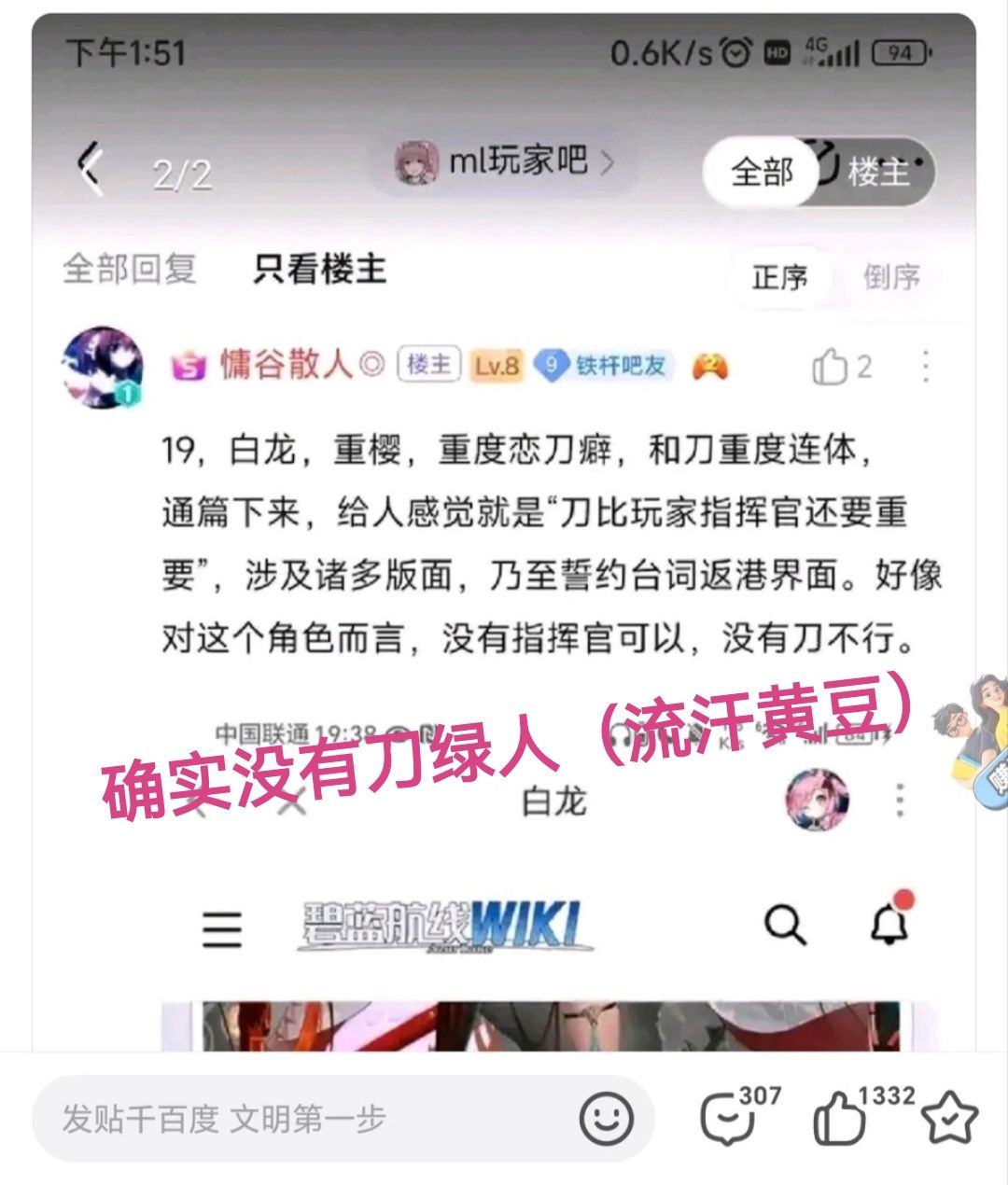This screenshot has width=1008, height=1185.
Task: Add this thread to favorites with the star
Action: (949, 1118)
